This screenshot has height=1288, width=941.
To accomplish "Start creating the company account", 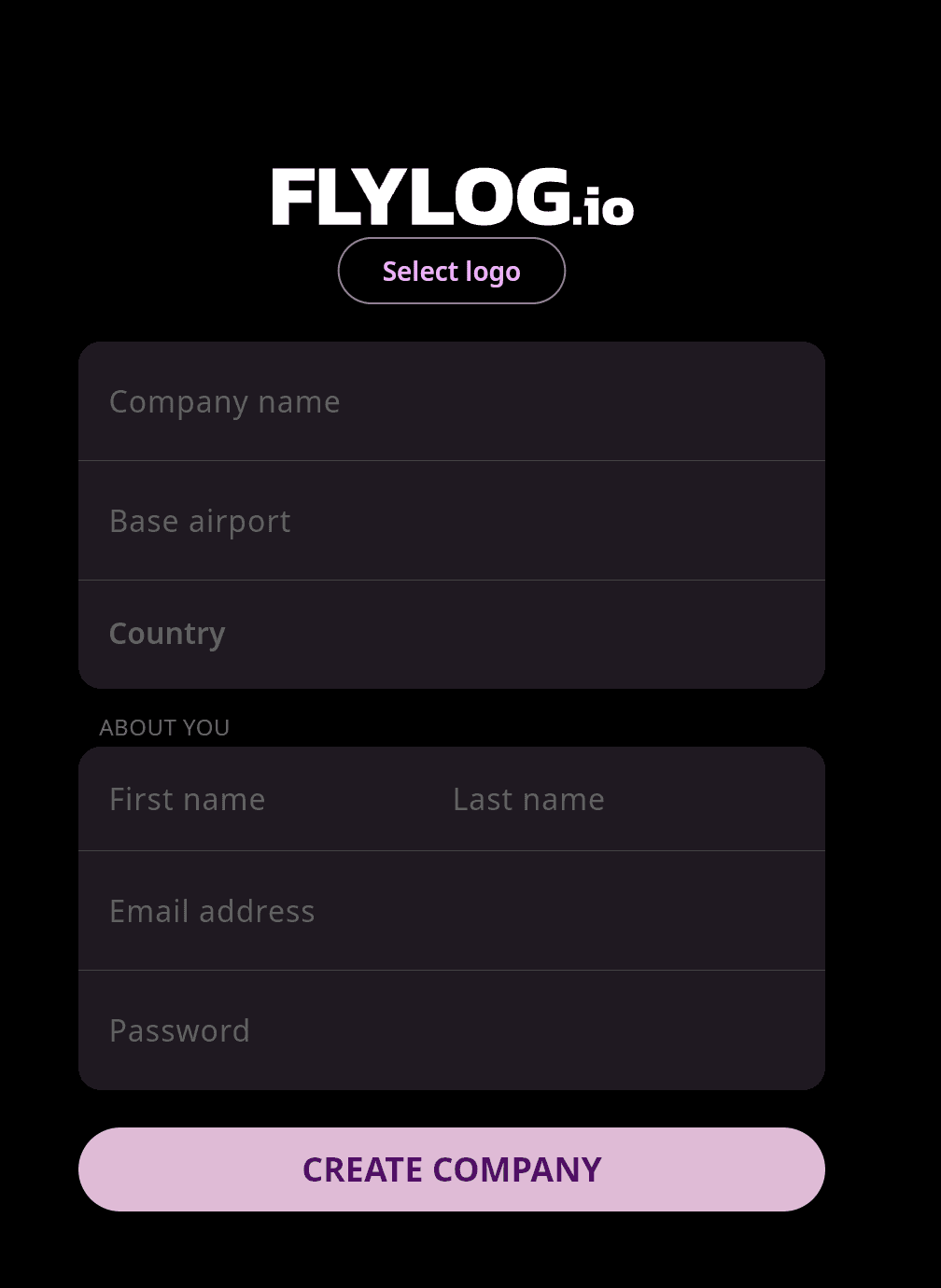I will [x=451, y=1169].
